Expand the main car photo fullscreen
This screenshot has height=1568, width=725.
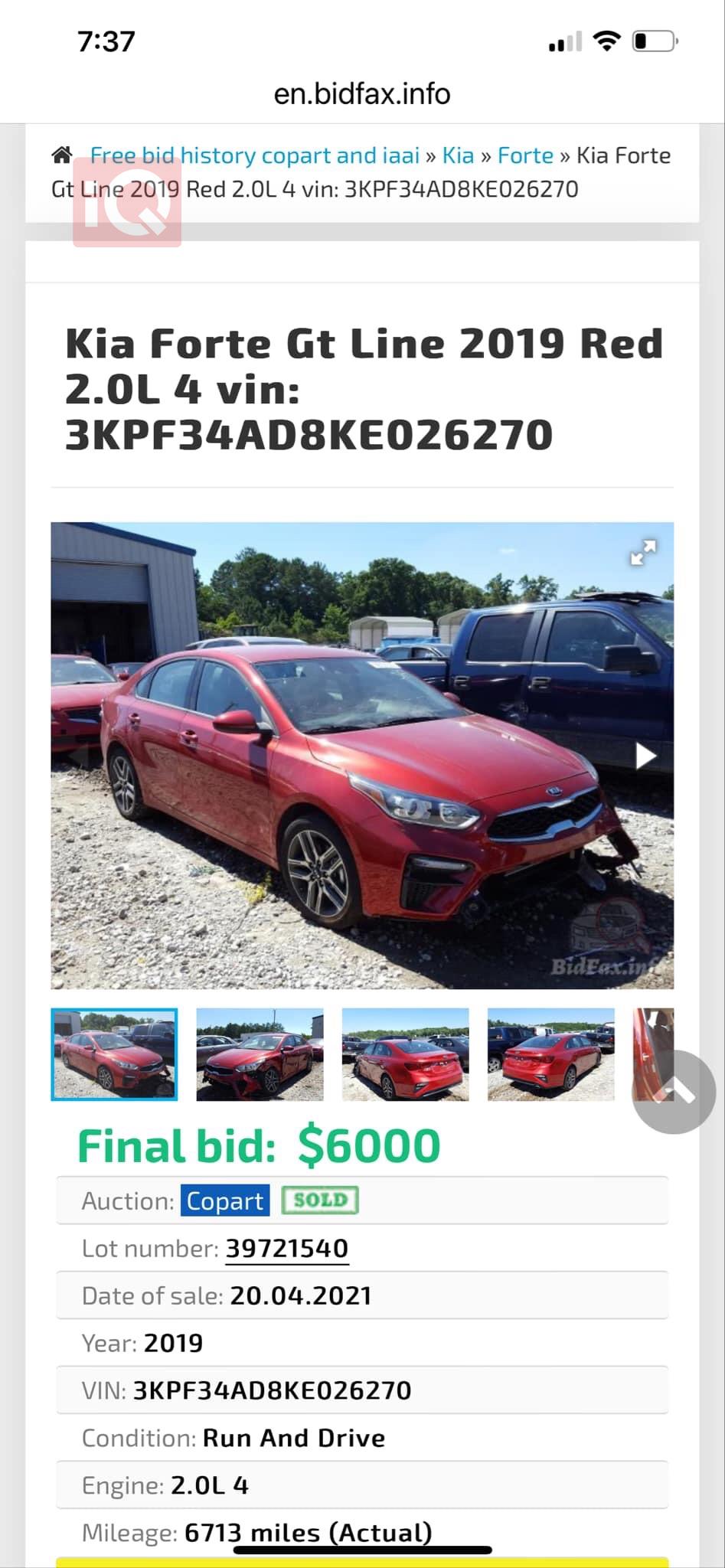pos(642,552)
